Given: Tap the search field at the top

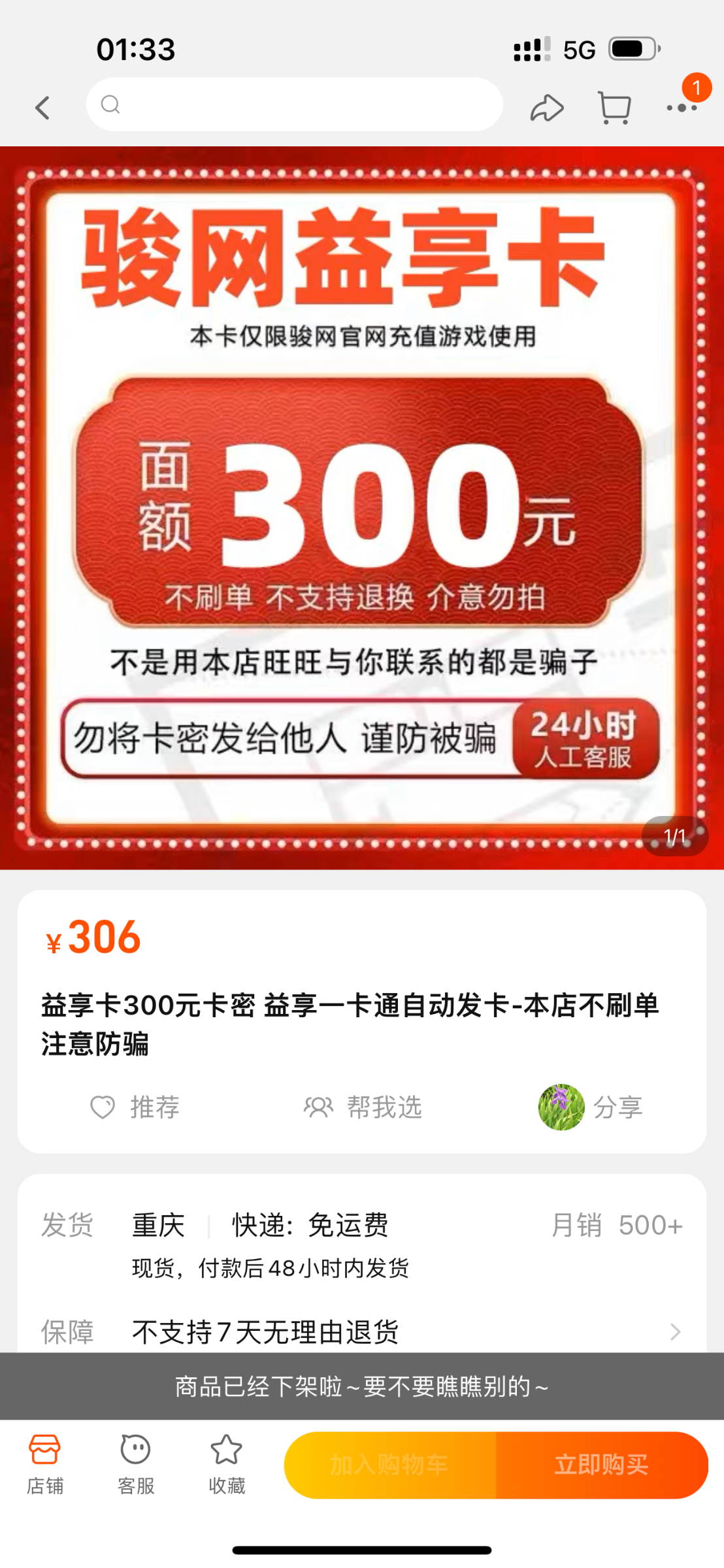Looking at the screenshot, I should (x=294, y=105).
